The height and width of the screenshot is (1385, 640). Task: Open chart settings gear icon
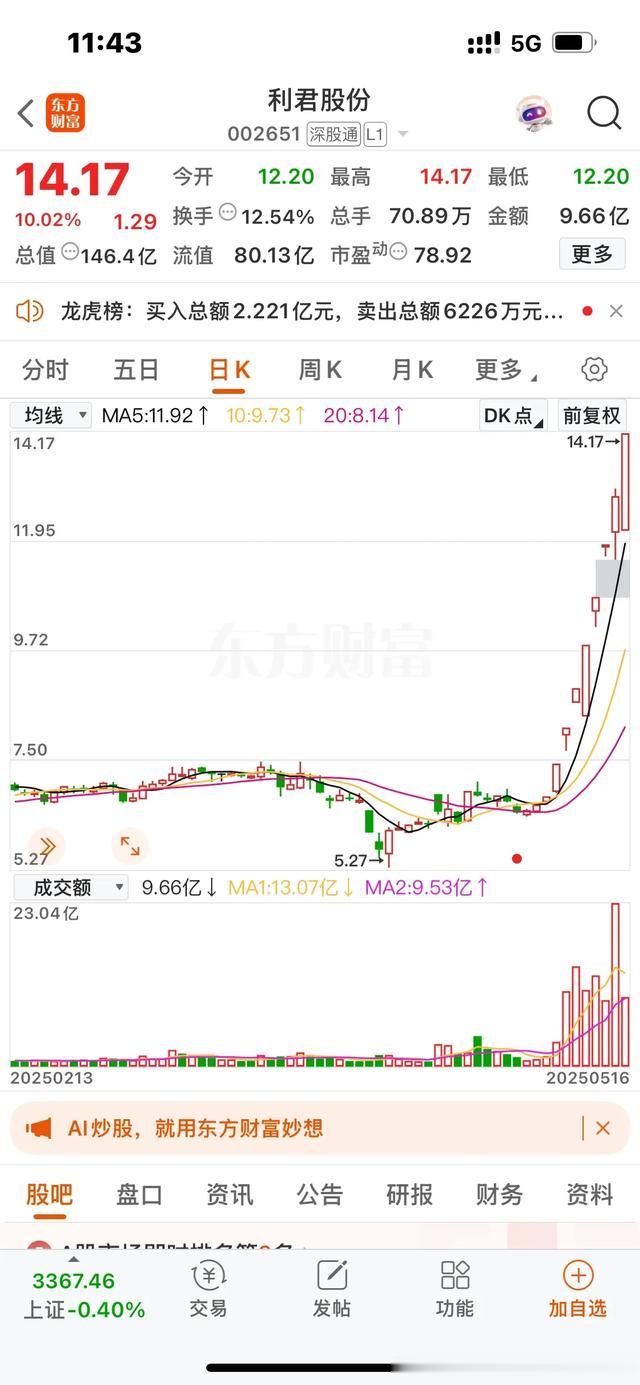594,370
